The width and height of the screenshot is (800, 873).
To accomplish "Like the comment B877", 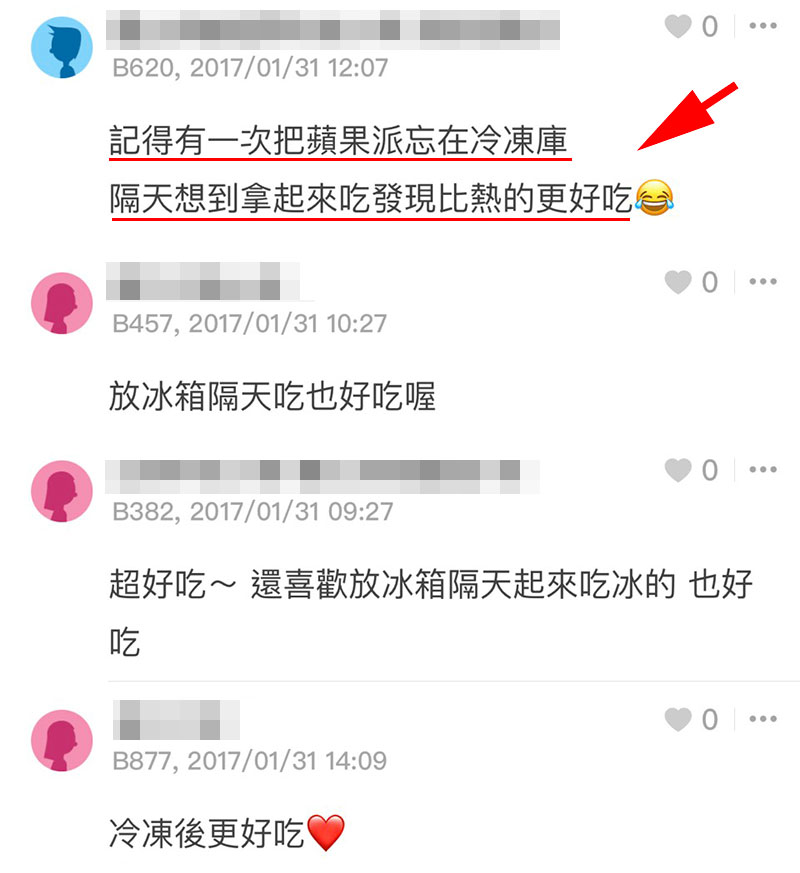I will click(x=679, y=719).
